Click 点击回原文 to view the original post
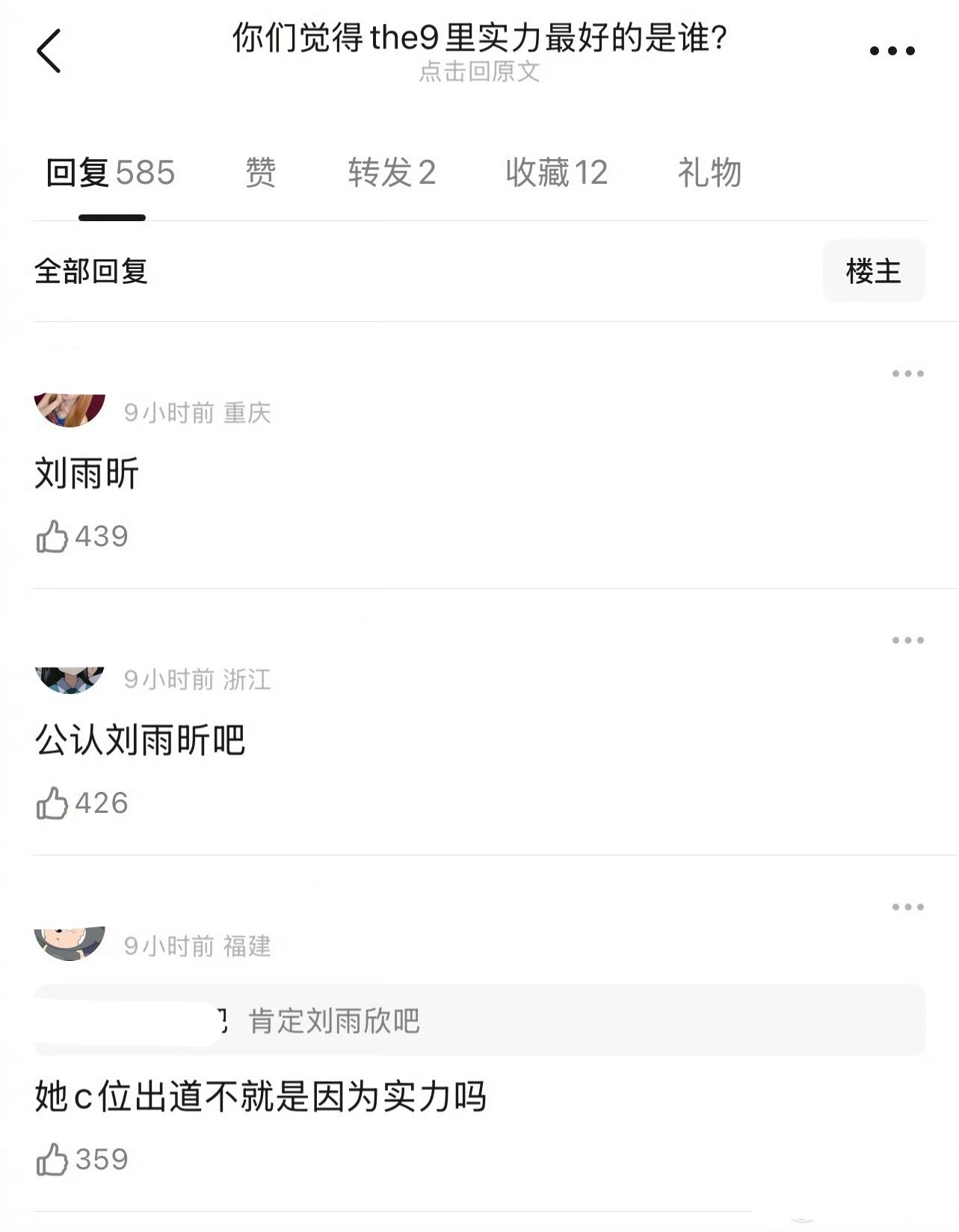This screenshot has height=1232, width=959. [x=478, y=77]
